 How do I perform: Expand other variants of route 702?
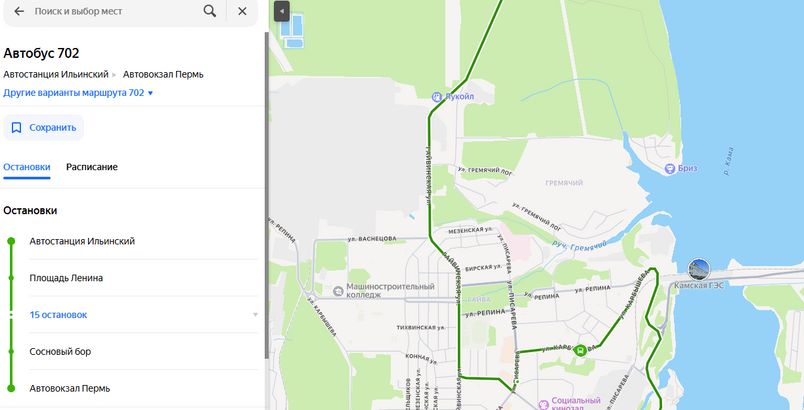78,93
